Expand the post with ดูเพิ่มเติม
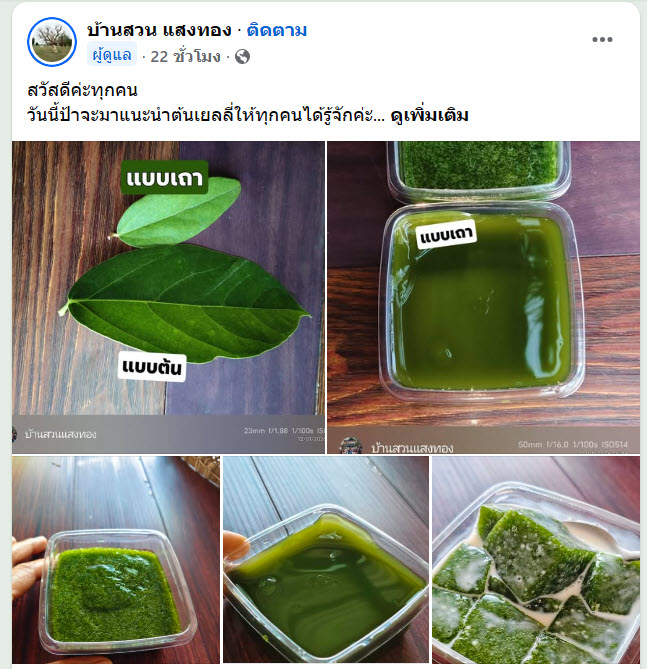 430,116
